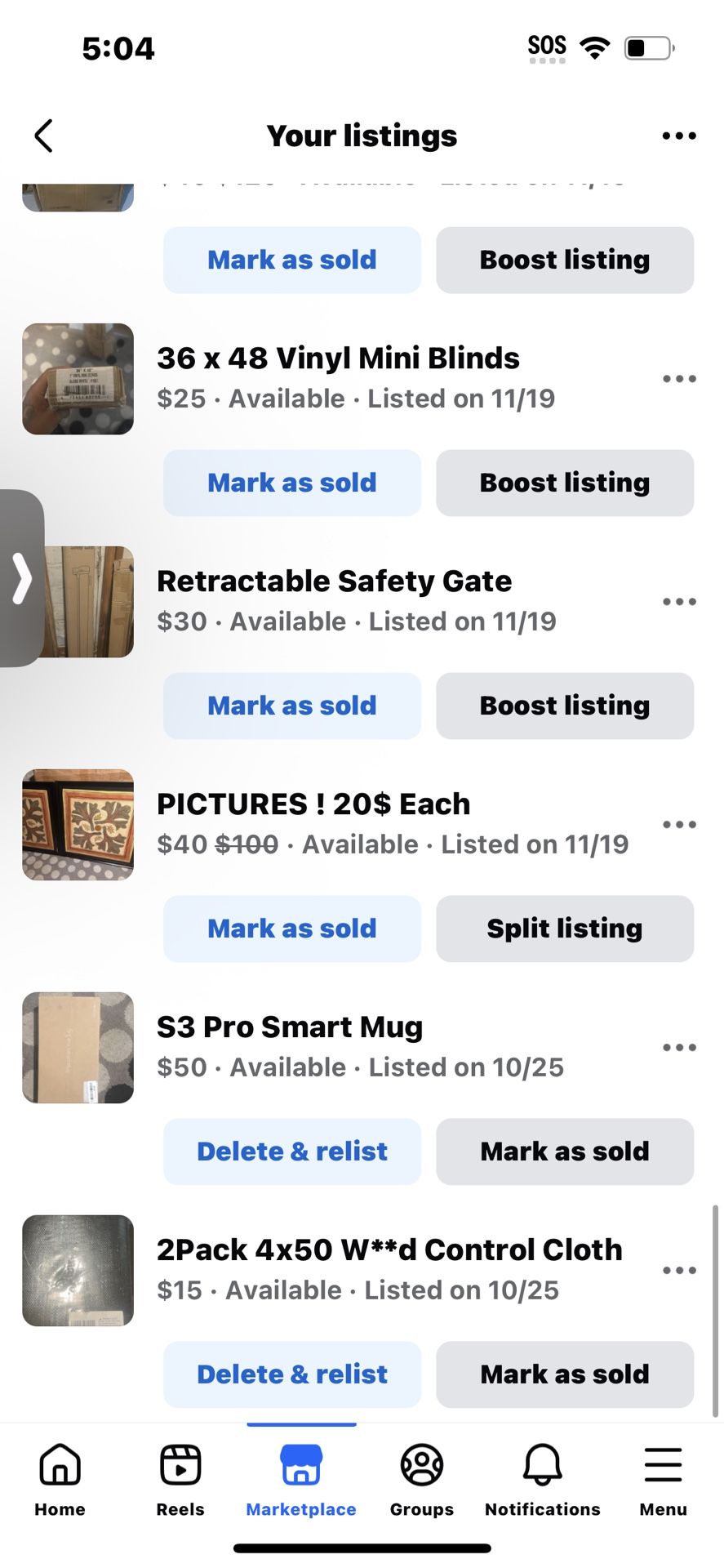
Task: Open options menu for S3 Pro Smart Mug
Action: pyautogui.click(x=678, y=1047)
